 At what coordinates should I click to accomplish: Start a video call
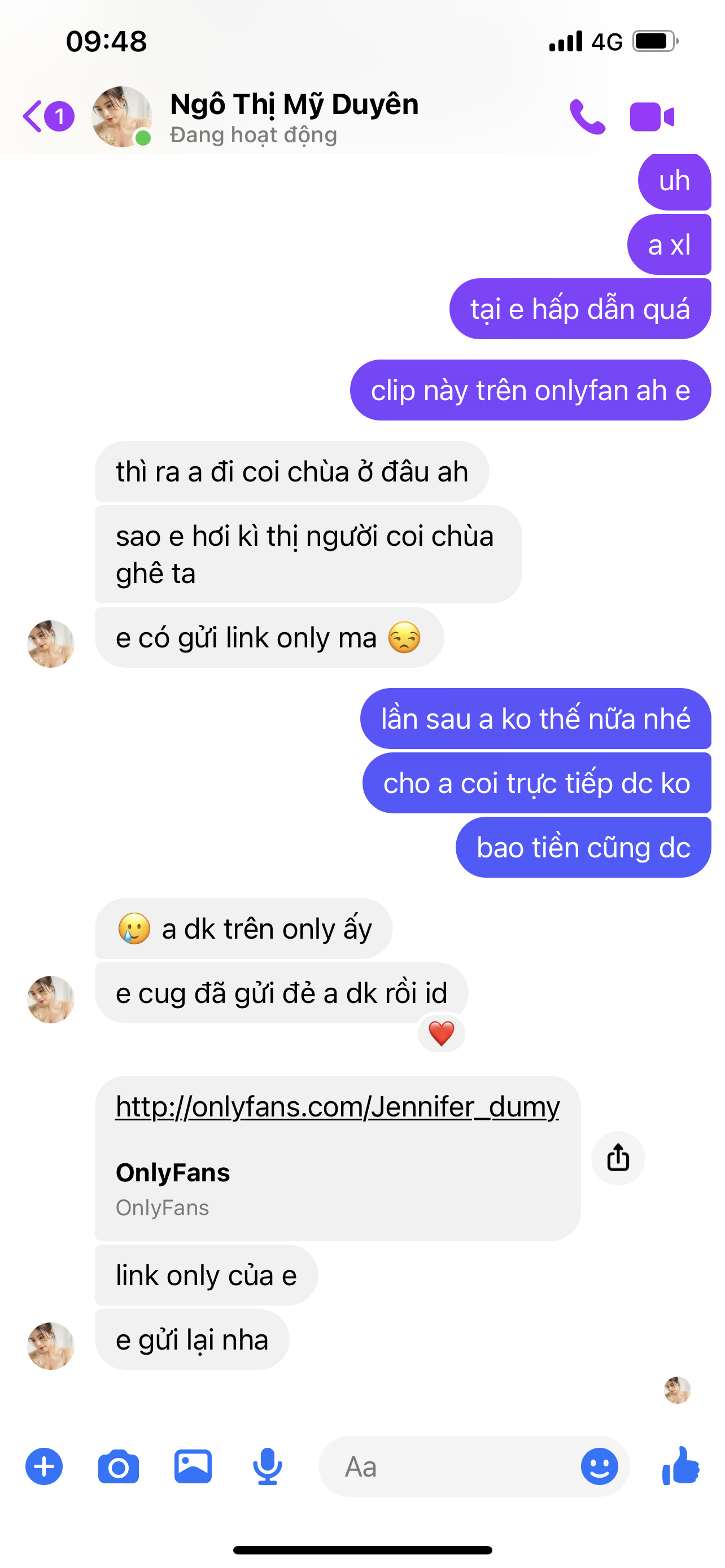pyautogui.click(x=652, y=116)
